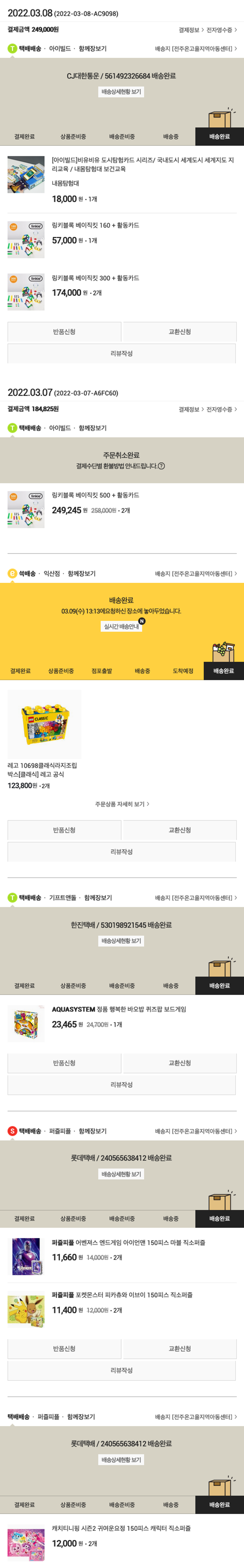Viewport: 244px width, 1568px height.
Task: Request return for the AQUASYSTEM board game
Action: pyautogui.click(x=64, y=1063)
